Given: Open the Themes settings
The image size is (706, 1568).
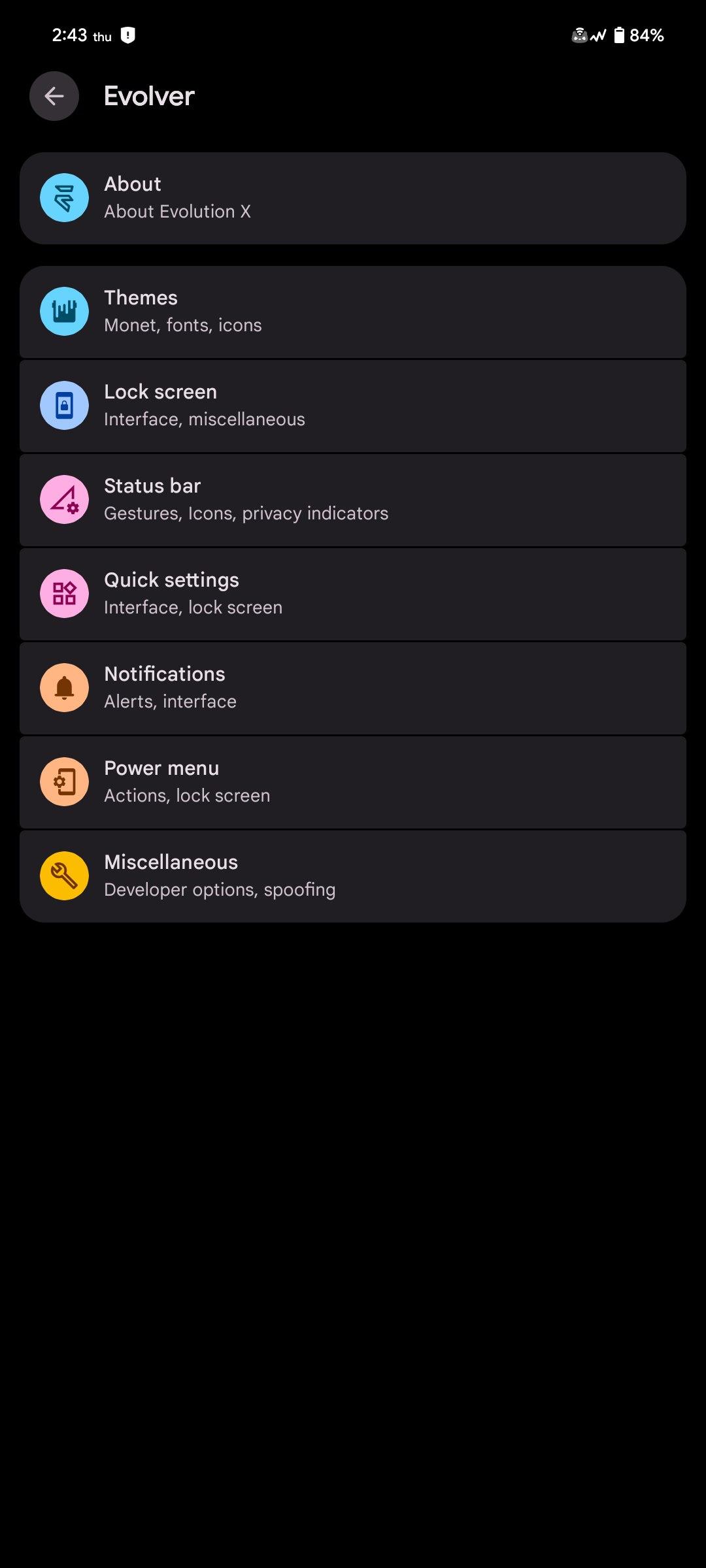Looking at the screenshot, I should 353,312.
